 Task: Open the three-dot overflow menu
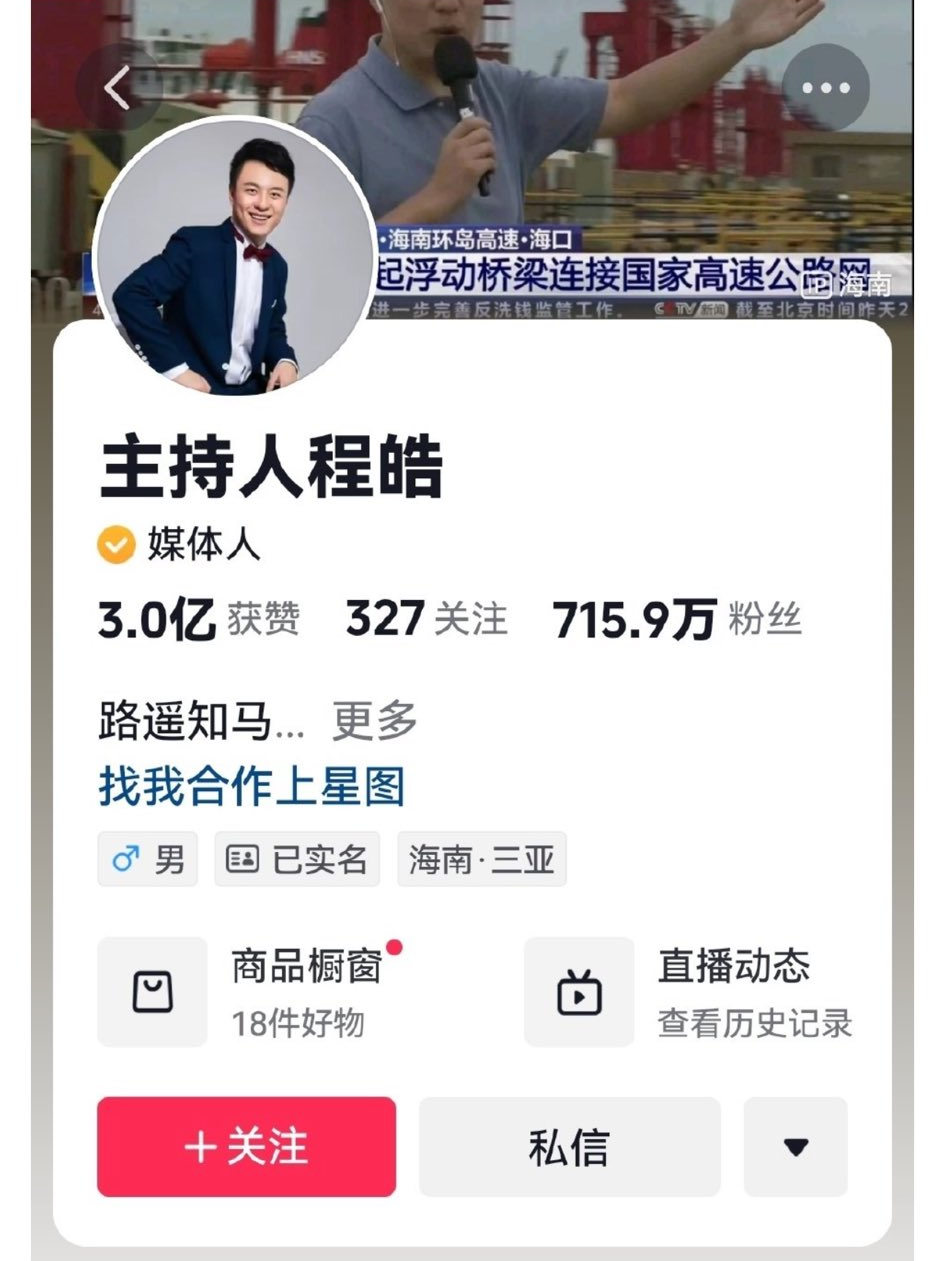click(x=825, y=88)
